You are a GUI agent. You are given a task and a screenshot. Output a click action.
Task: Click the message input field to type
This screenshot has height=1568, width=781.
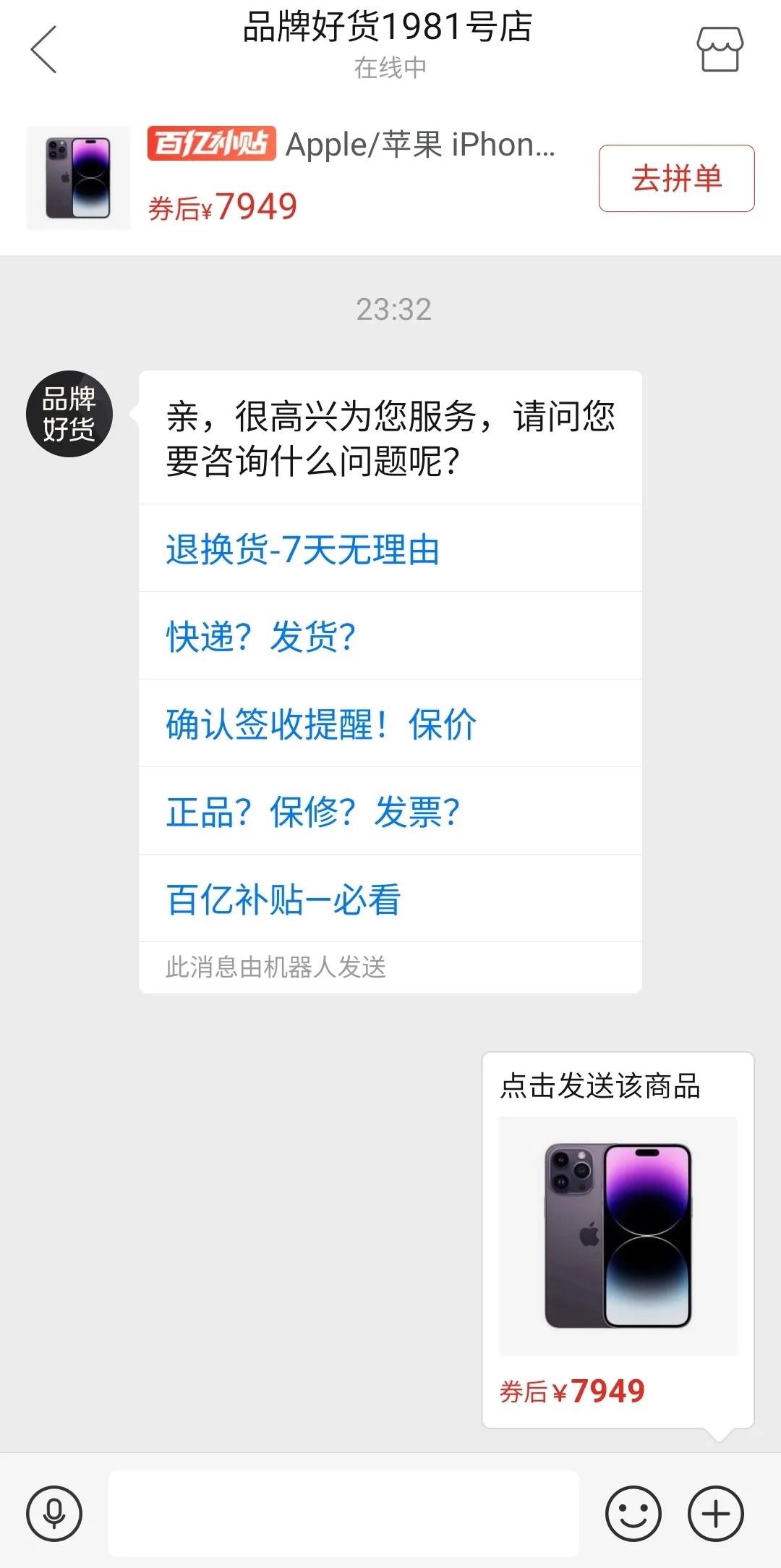pos(347,1512)
